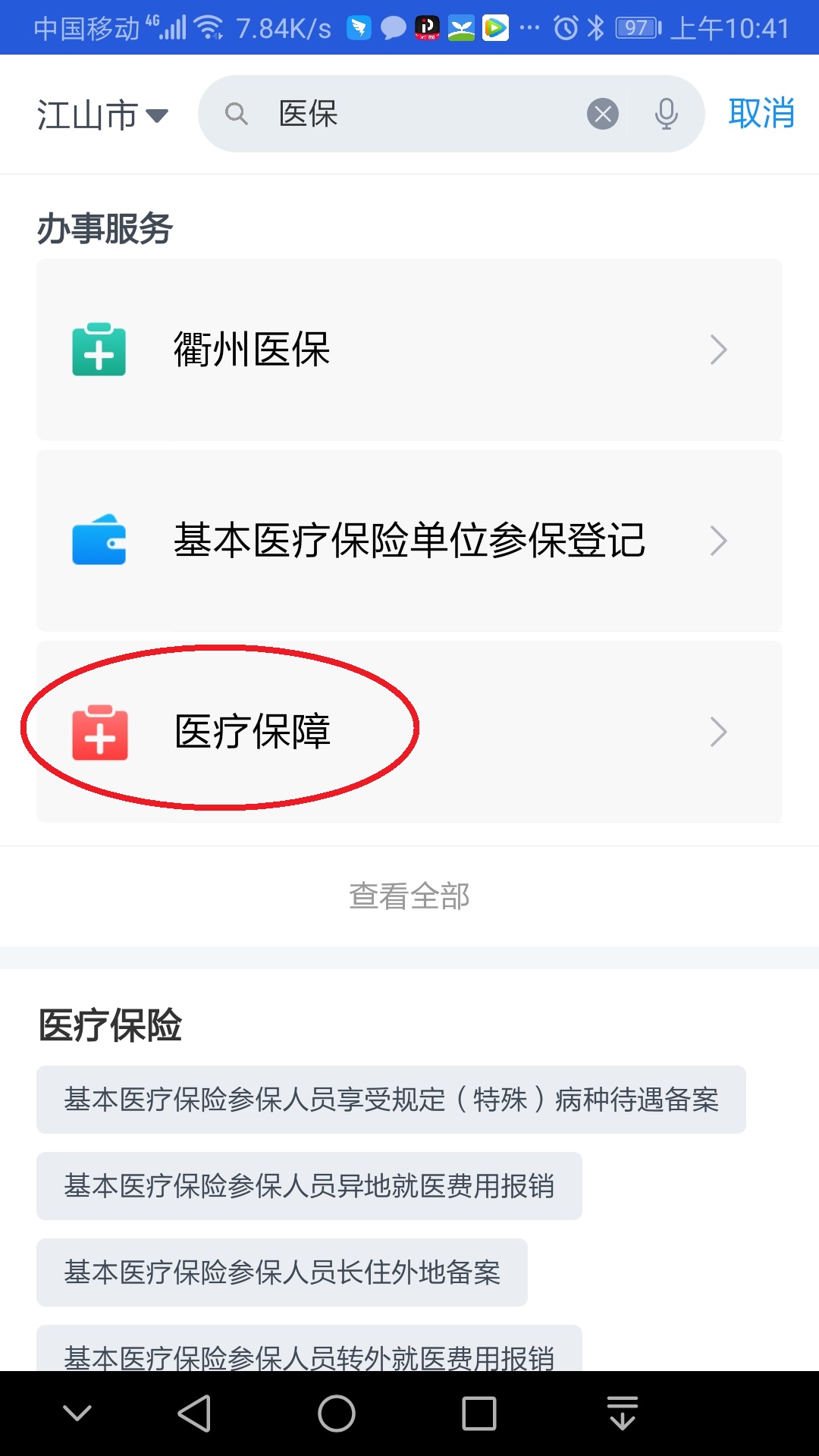
Task: Go to the home screen
Action: pos(337,1414)
